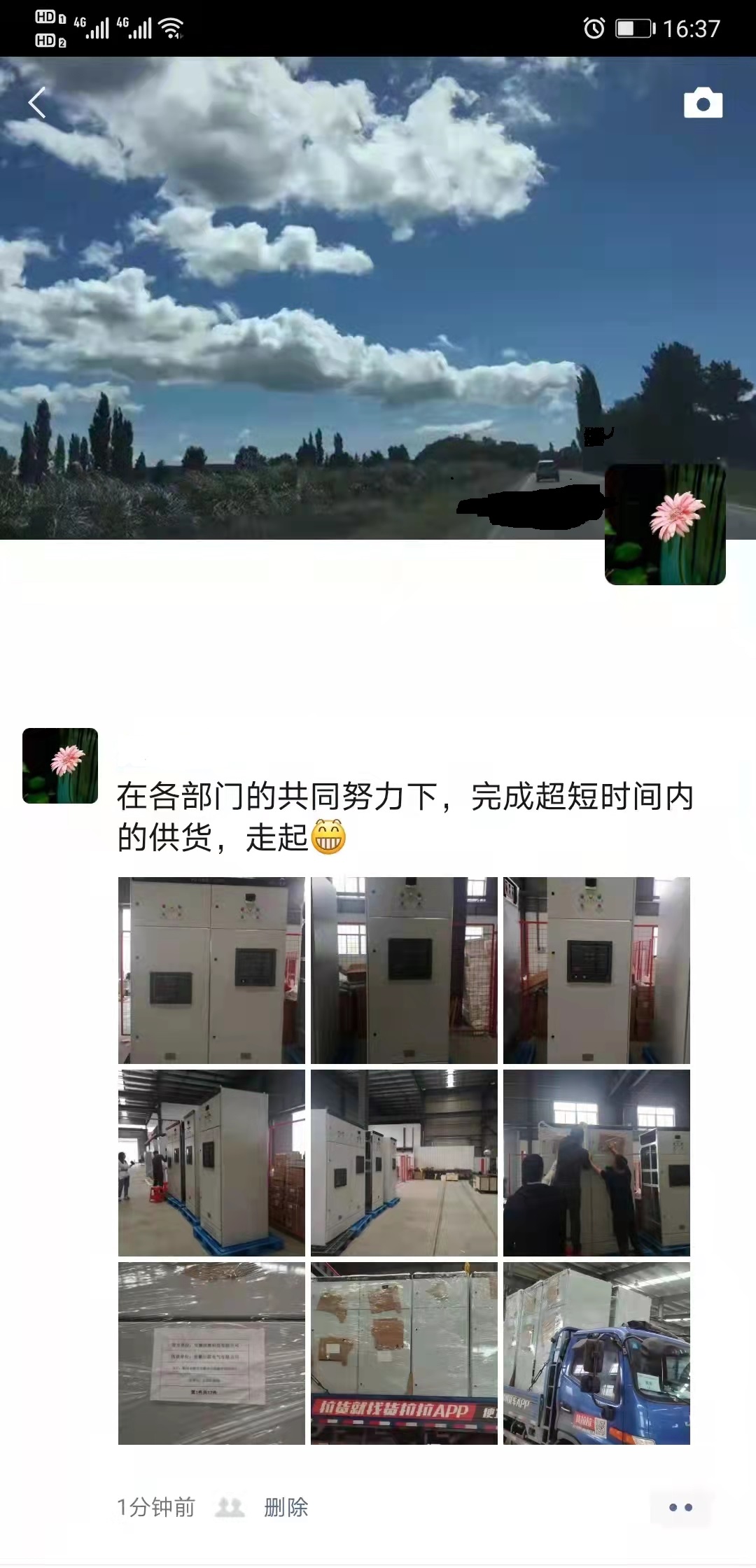Open the like and comment menu dots
Viewport: 756px width, 1568px height.
680,1507
